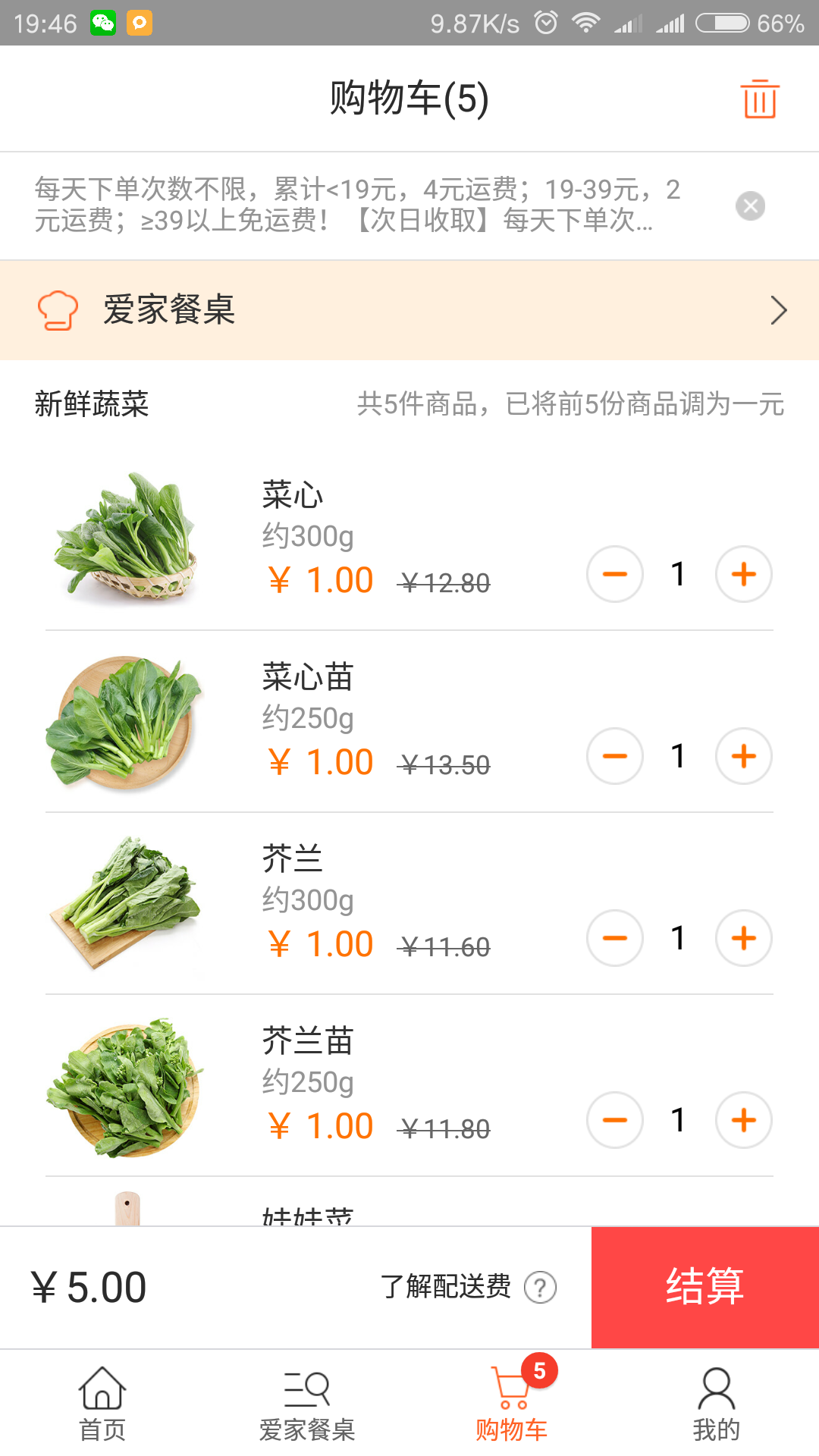The height and width of the screenshot is (1456, 819).
Task: Reduce 芥兰苗 quantity by one
Action: point(614,1120)
